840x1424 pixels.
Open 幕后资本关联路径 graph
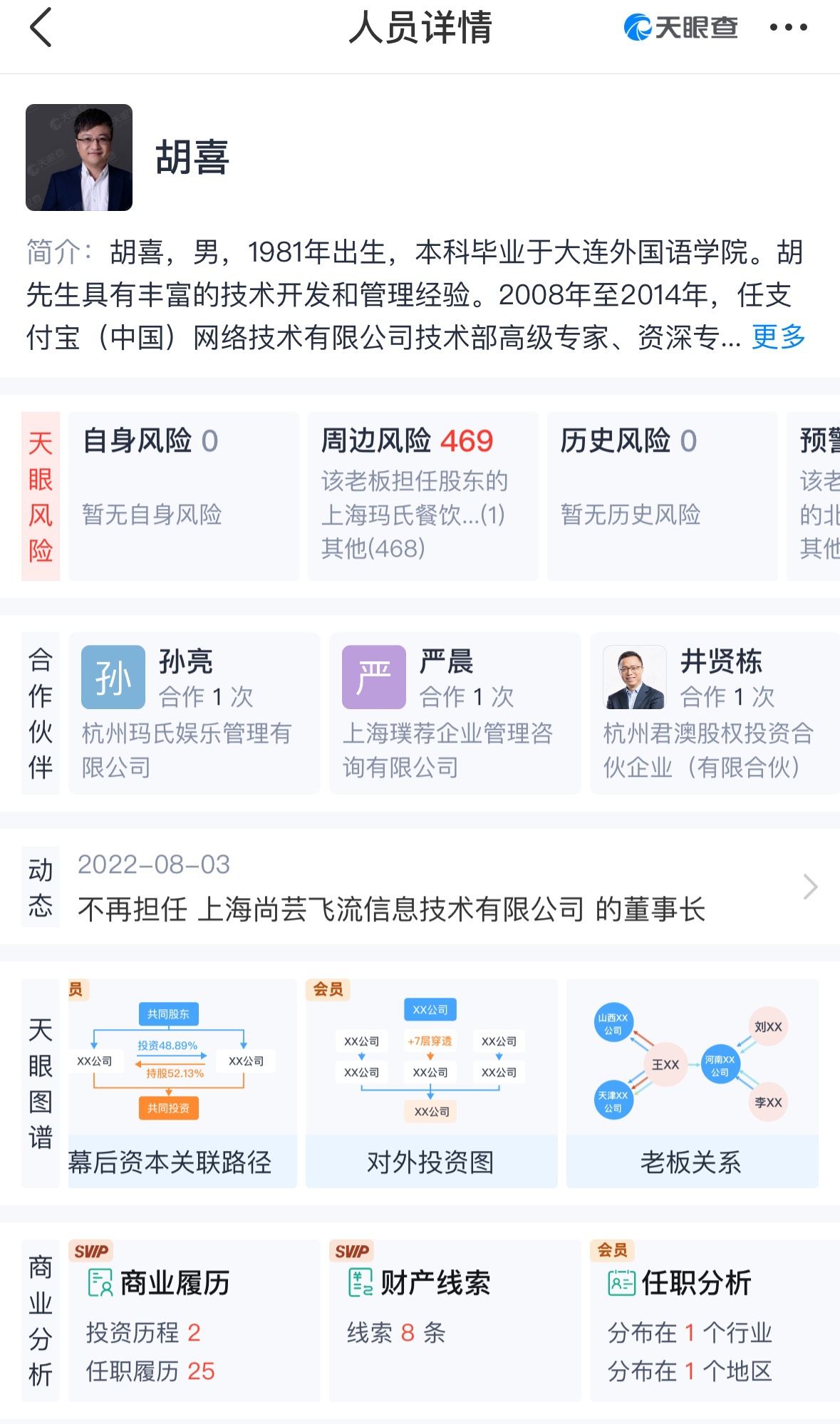click(182, 1083)
